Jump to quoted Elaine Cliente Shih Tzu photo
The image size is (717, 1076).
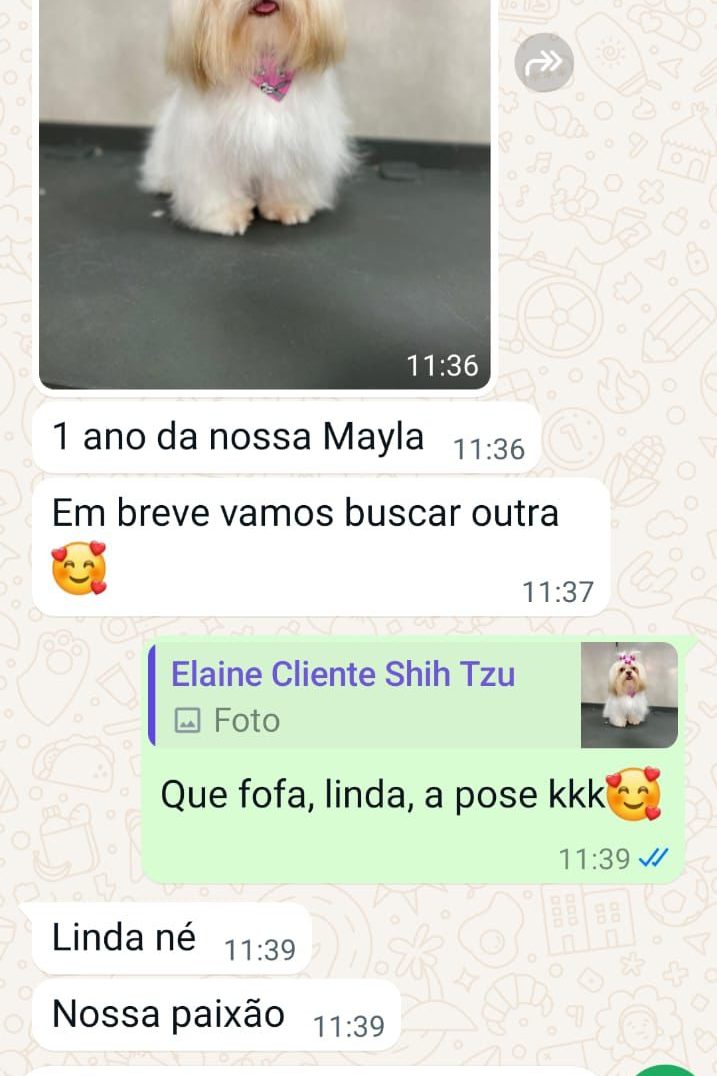tap(412, 695)
